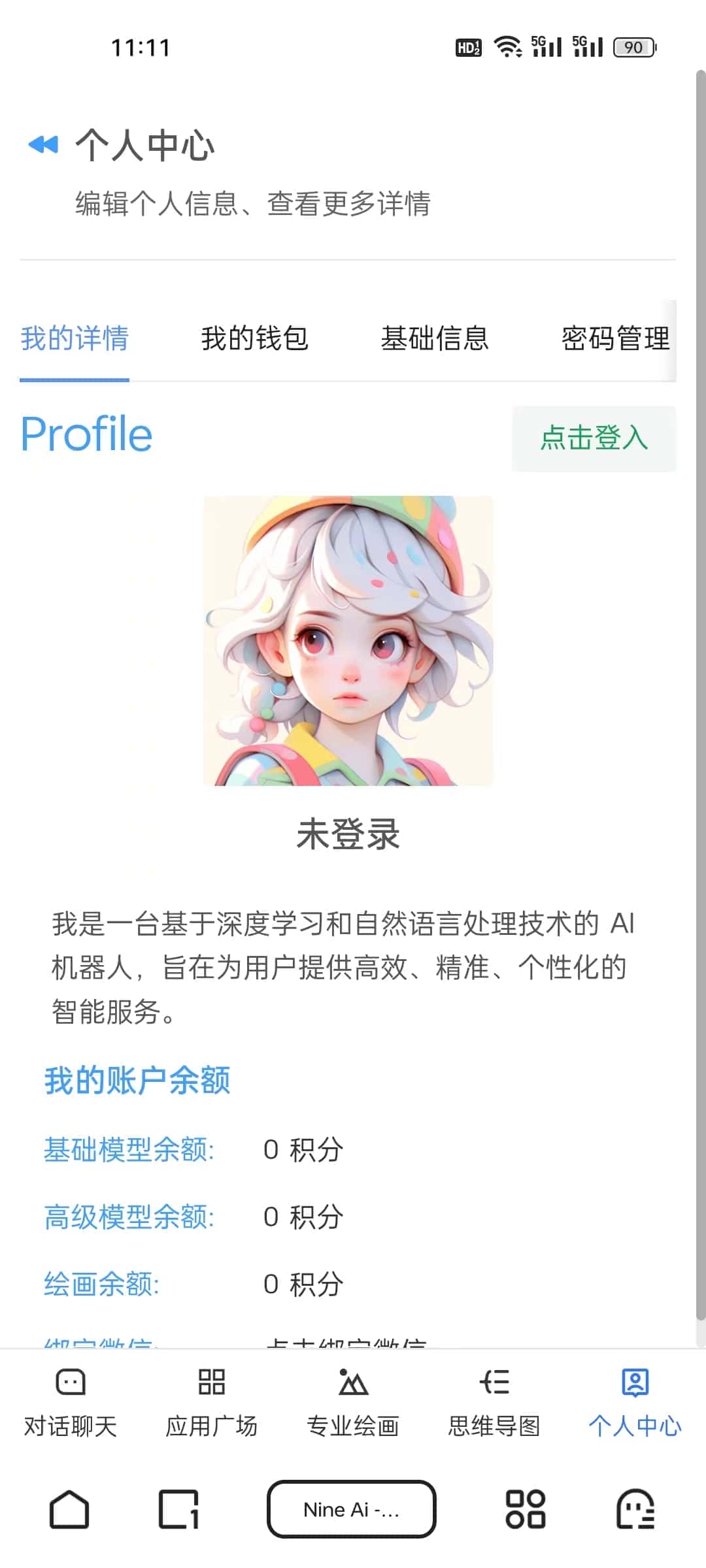Switch to the 我的钱包 tab

[x=255, y=338]
